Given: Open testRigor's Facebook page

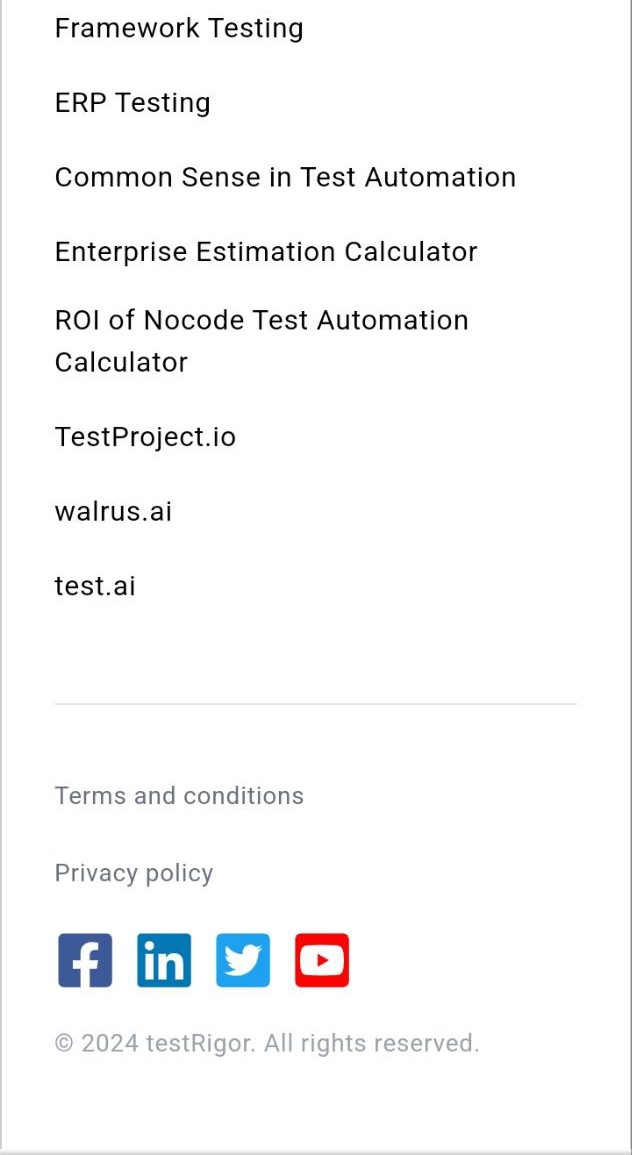Looking at the screenshot, I should coord(85,961).
